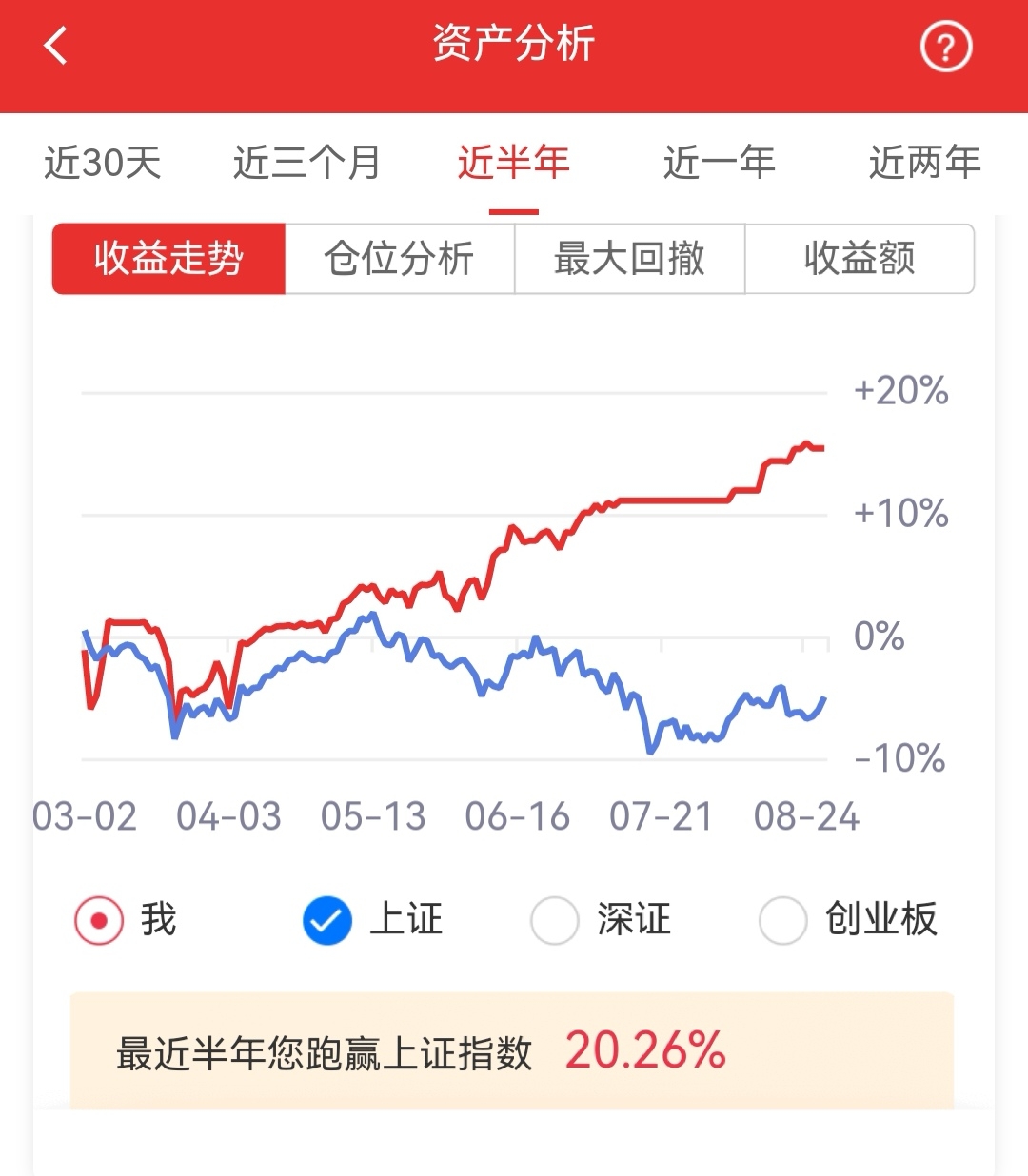Screen dimensions: 1028x1176
Task: Enable the 创业板 index comparison
Action: (848, 920)
